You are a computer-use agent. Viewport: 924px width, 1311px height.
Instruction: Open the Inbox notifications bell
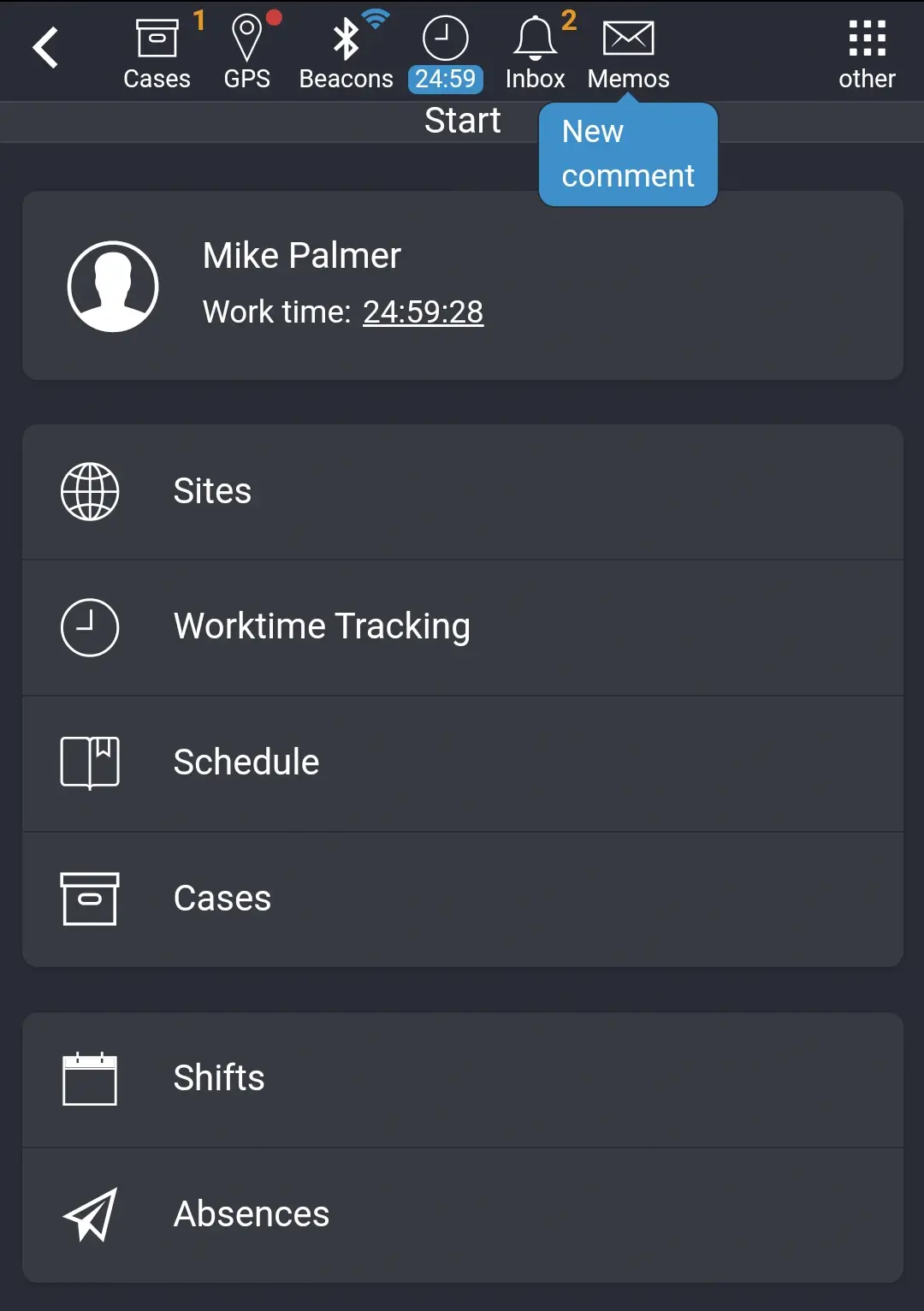(x=535, y=53)
